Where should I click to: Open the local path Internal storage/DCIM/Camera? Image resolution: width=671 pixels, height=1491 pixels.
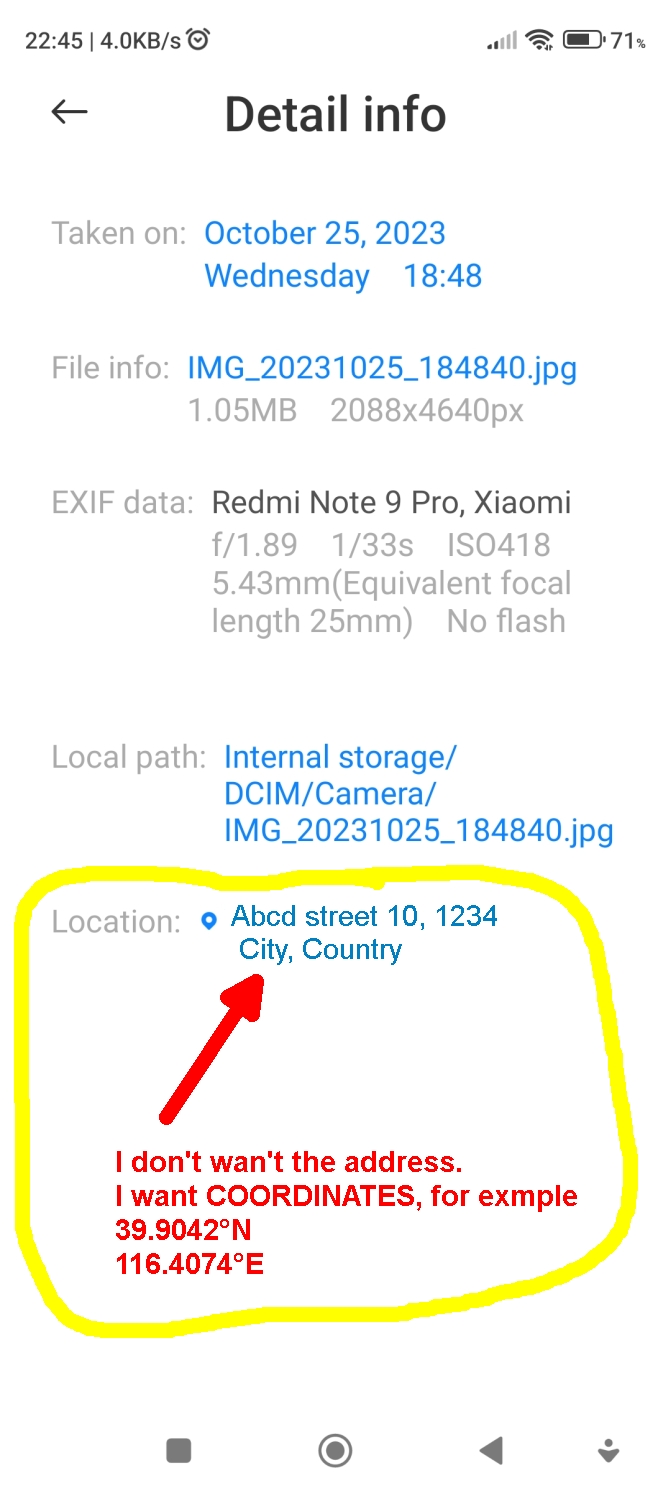pos(418,793)
